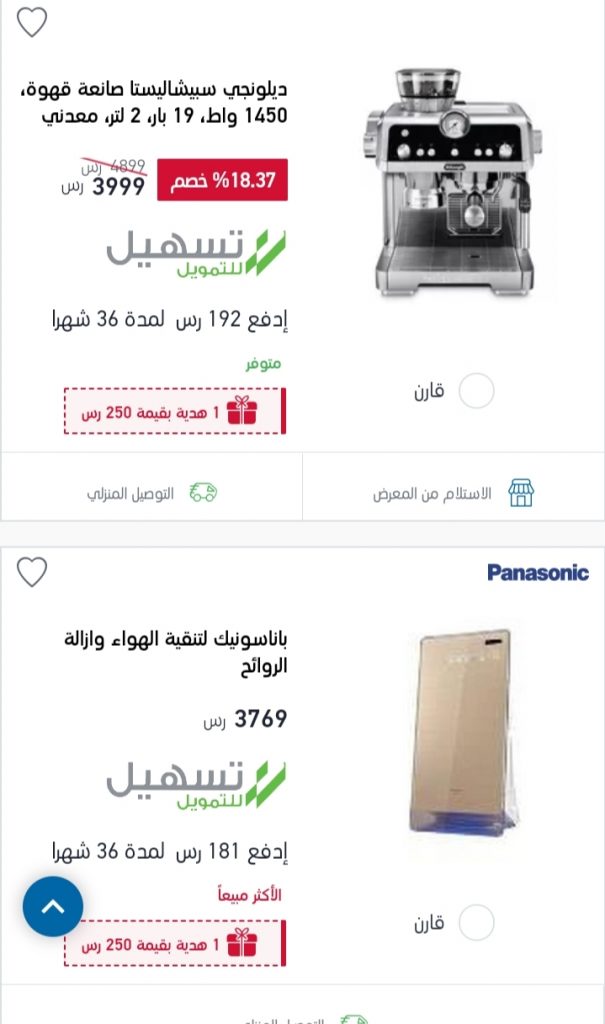Open the DeLonghi Specialista product title

[x=154, y=102]
